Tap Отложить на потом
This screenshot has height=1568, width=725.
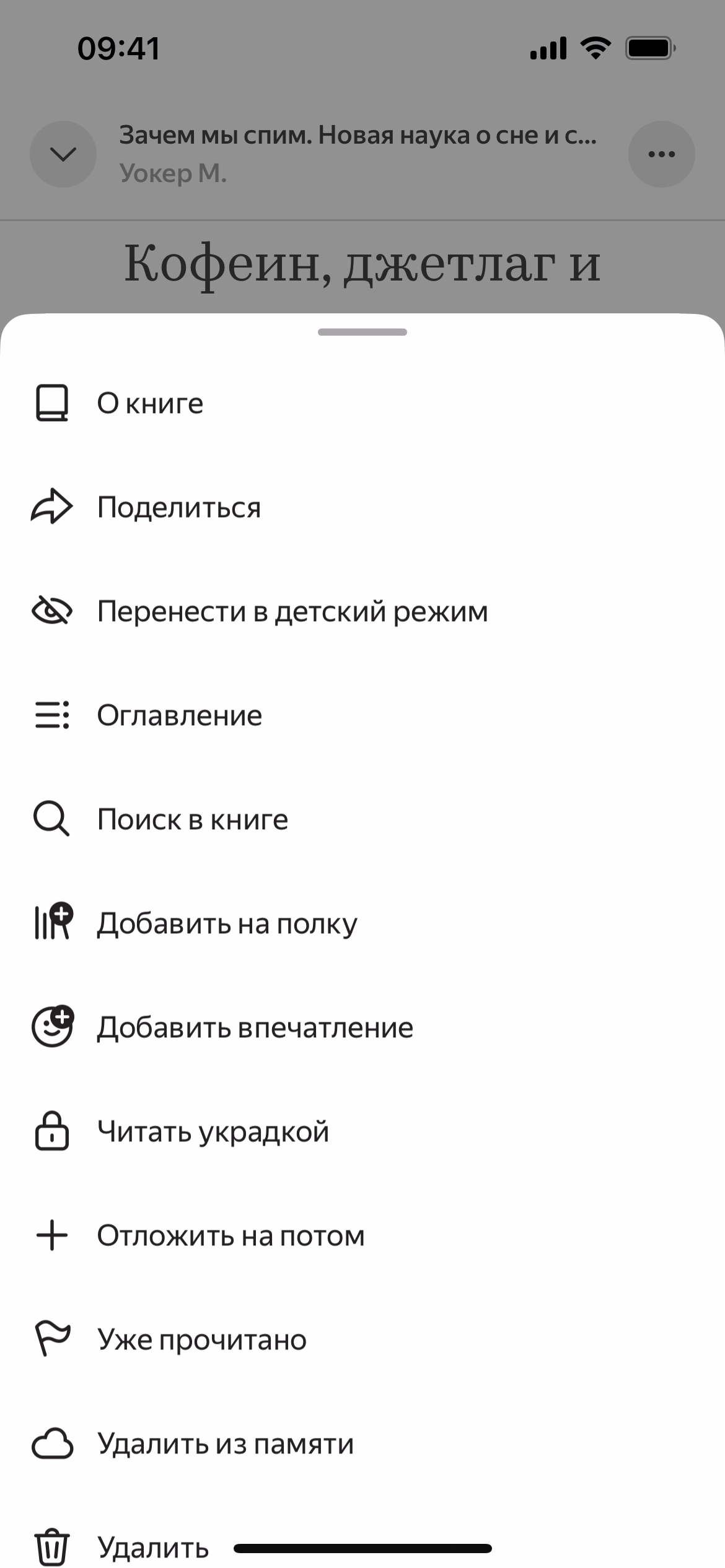(x=231, y=1236)
